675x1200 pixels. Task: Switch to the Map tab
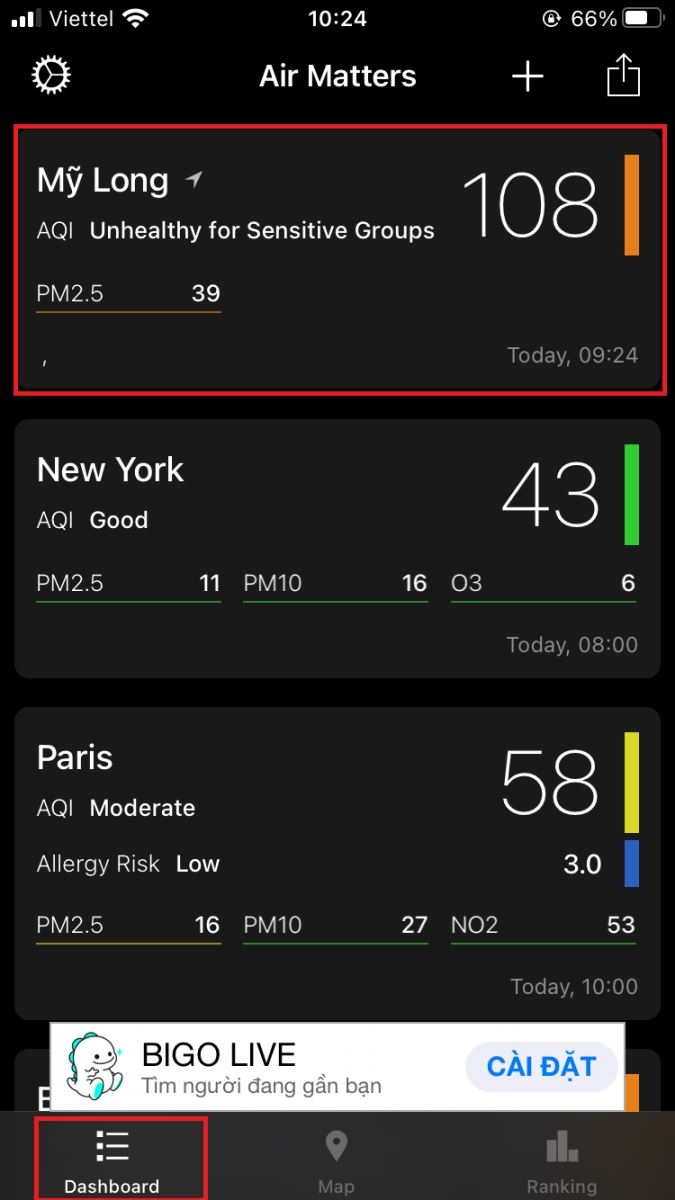336,1161
